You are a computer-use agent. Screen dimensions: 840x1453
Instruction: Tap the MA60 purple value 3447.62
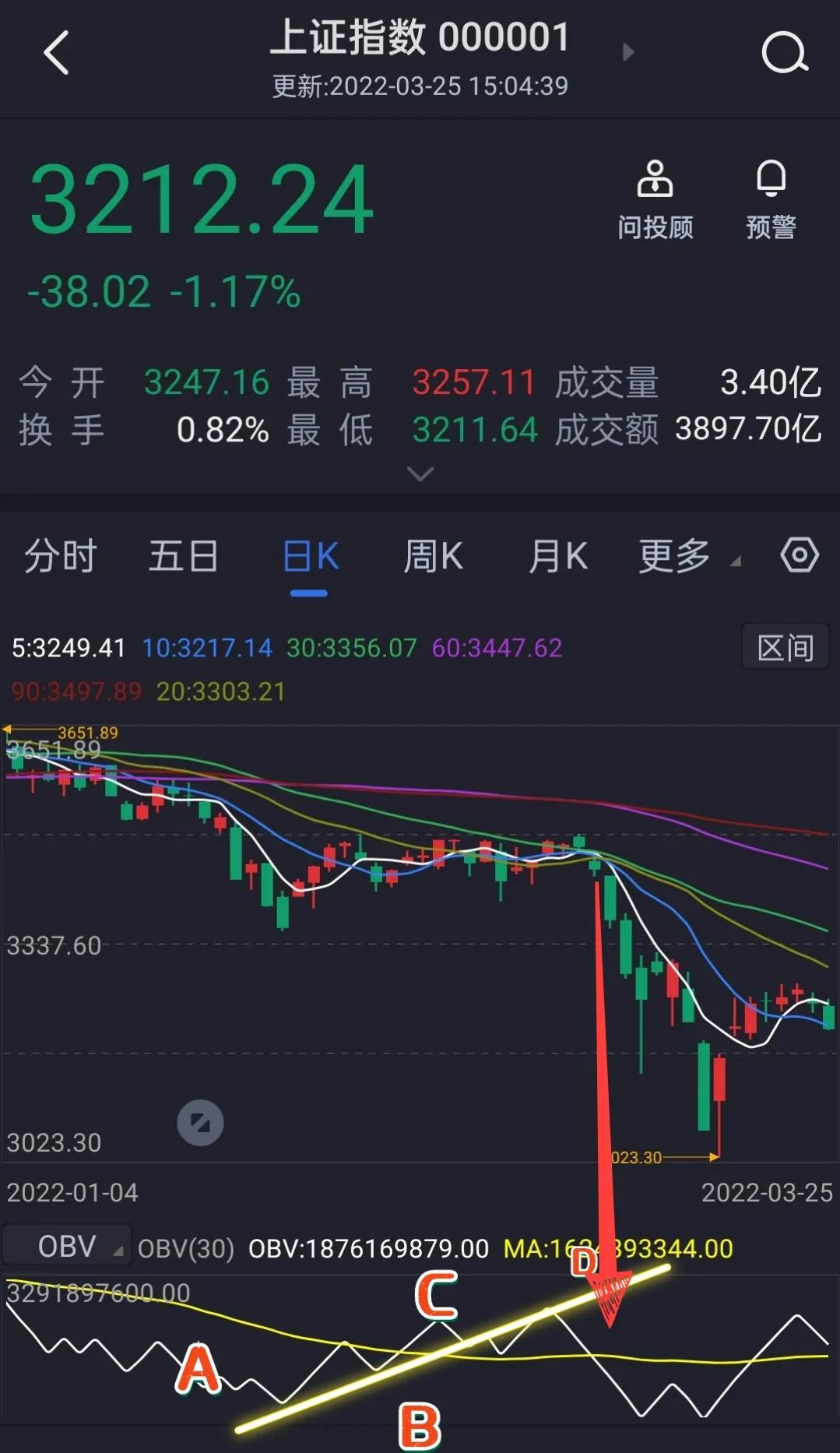[x=496, y=647]
